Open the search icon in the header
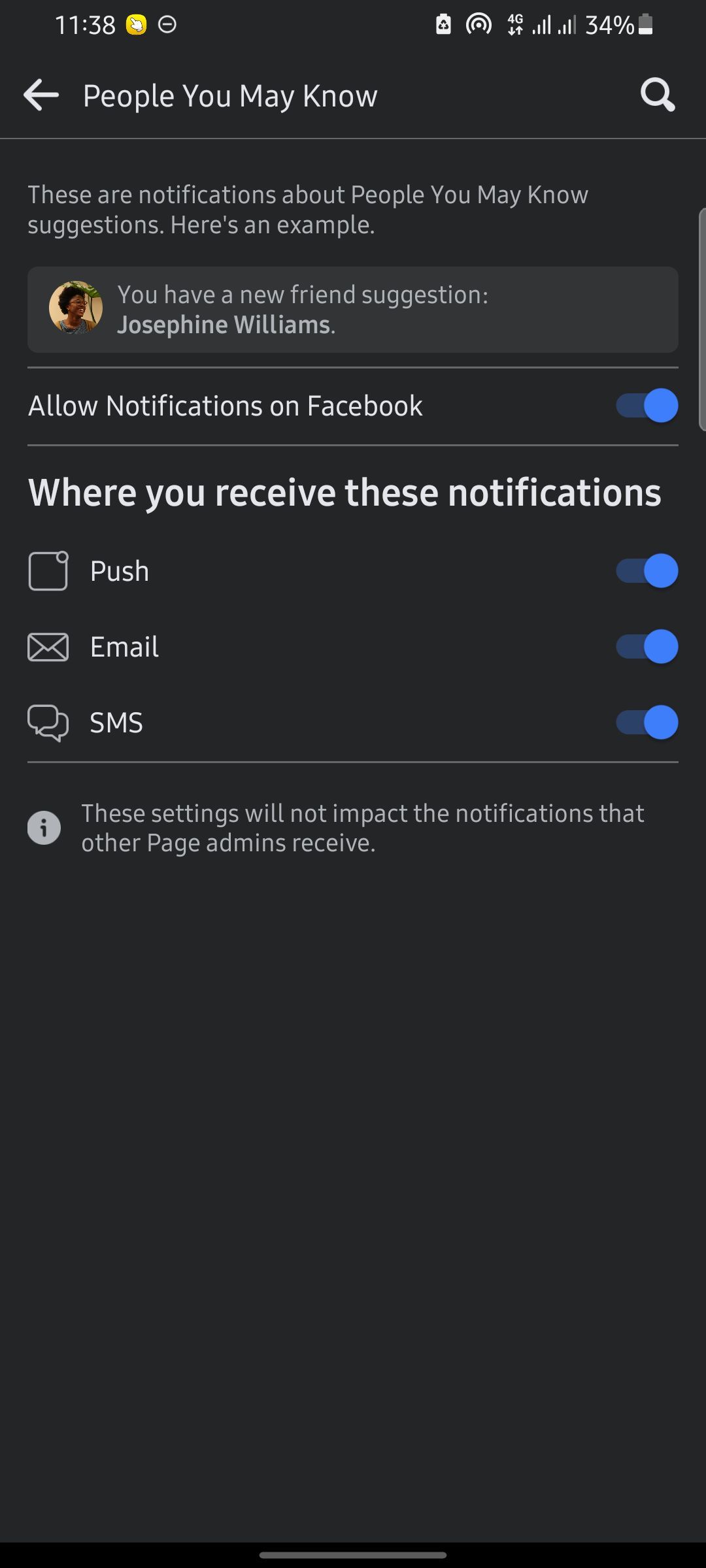 [x=657, y=95]
